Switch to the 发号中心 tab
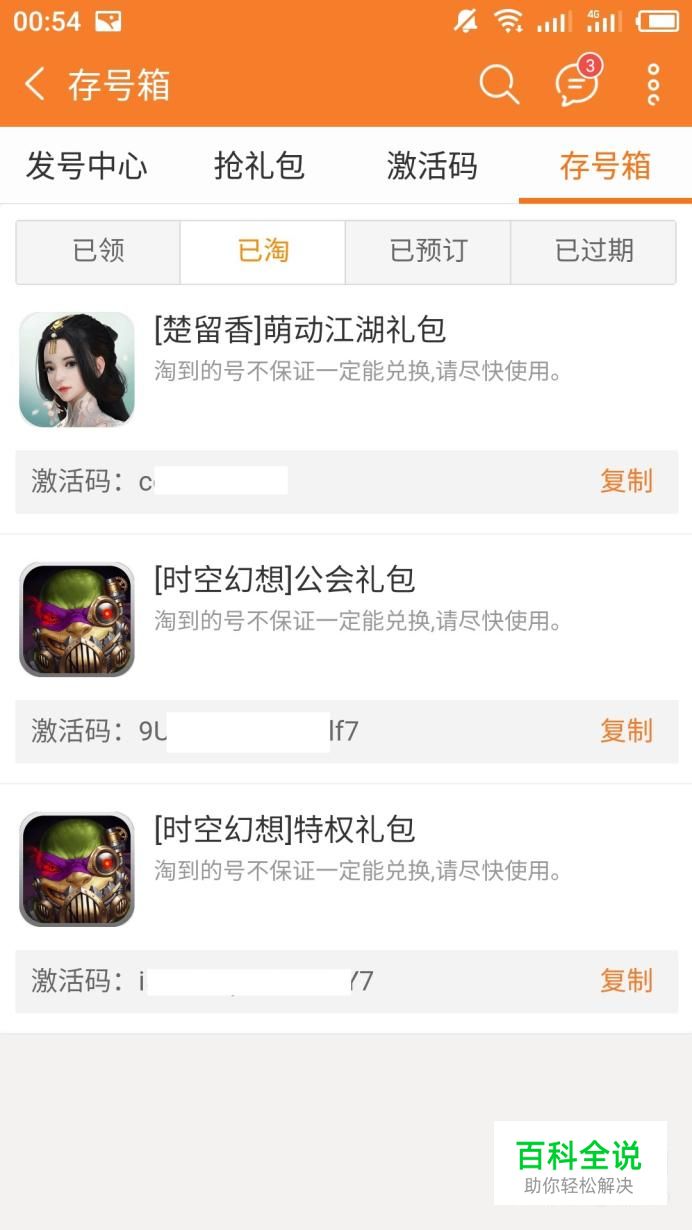692x1230 pixels. (86, 166)
